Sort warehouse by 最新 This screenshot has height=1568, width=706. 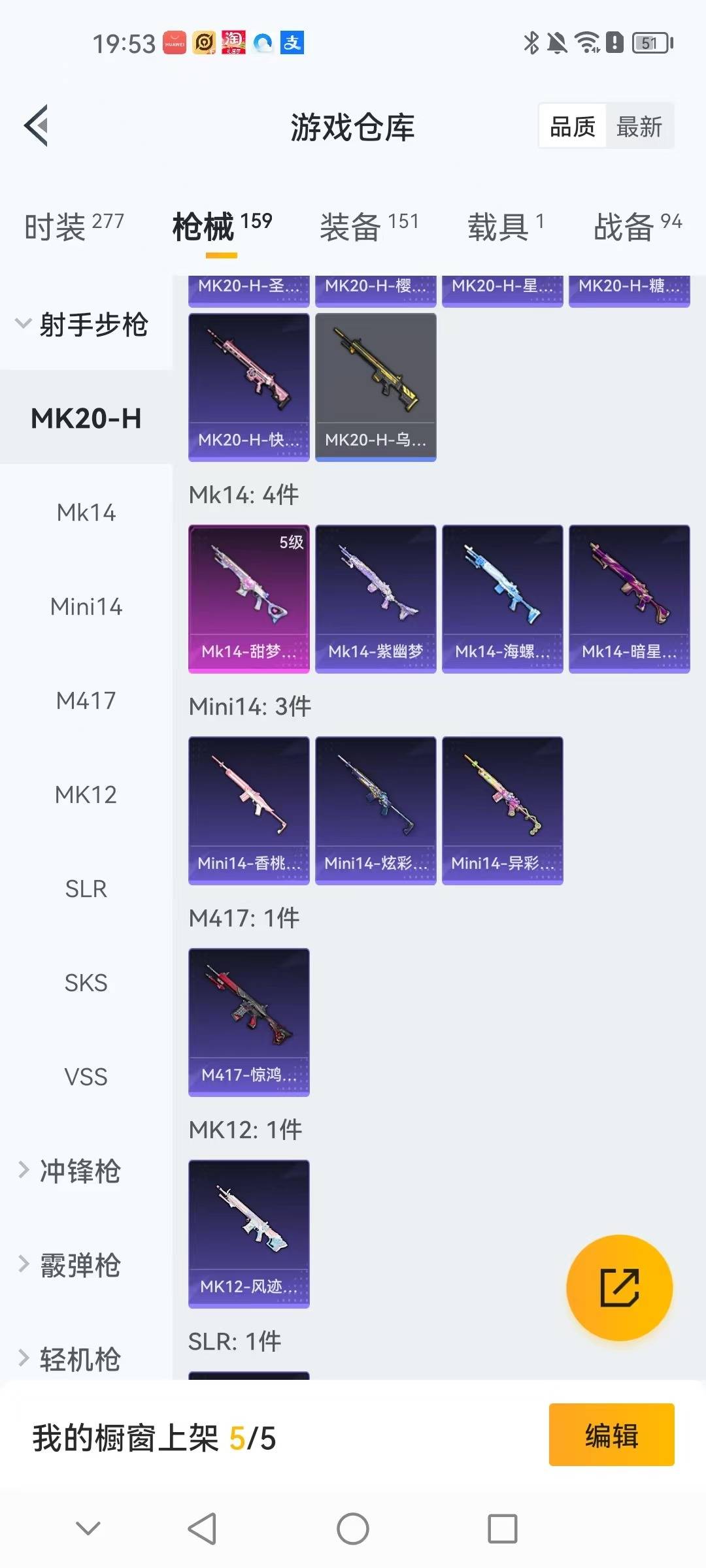(x=639, y=126)
